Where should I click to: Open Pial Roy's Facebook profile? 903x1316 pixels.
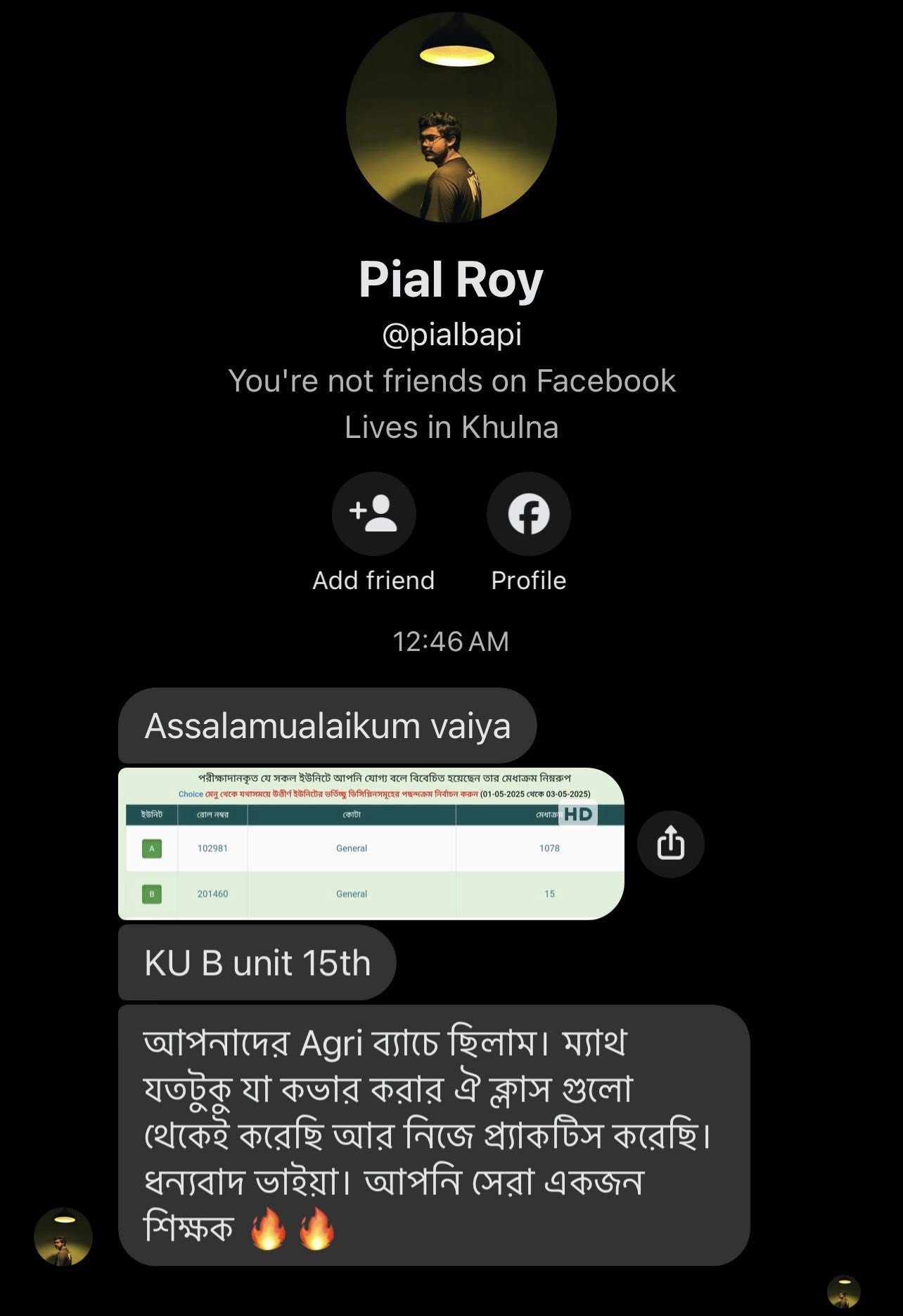[528, 514]
